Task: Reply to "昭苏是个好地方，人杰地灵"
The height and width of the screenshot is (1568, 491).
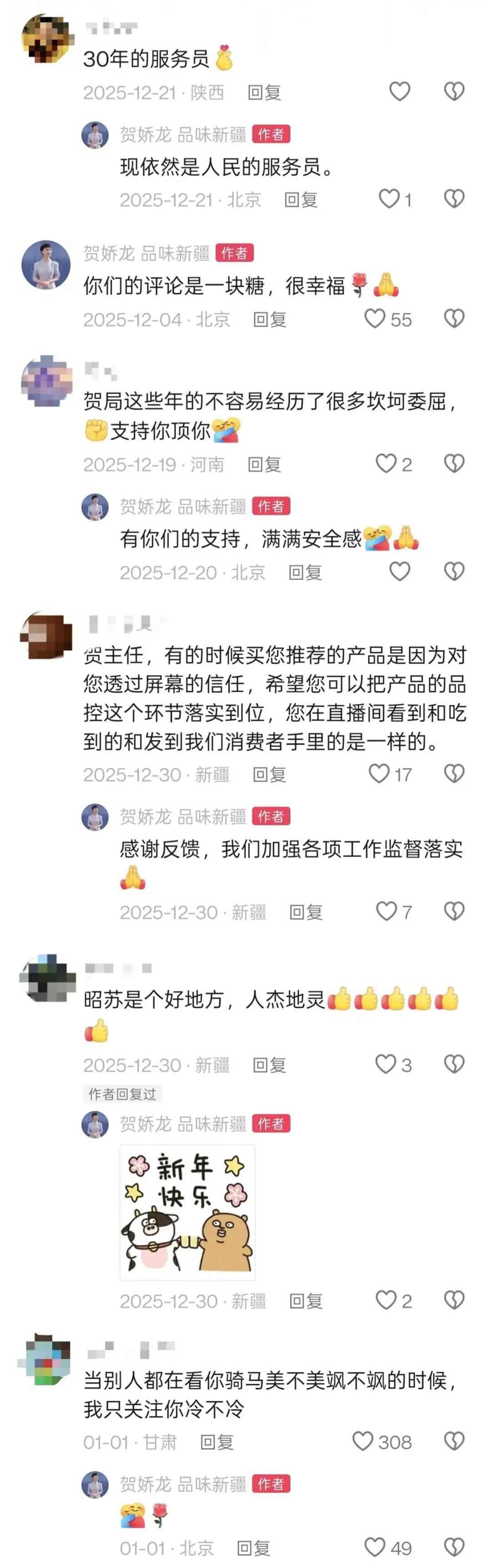Action: [x=270, y=1065]
